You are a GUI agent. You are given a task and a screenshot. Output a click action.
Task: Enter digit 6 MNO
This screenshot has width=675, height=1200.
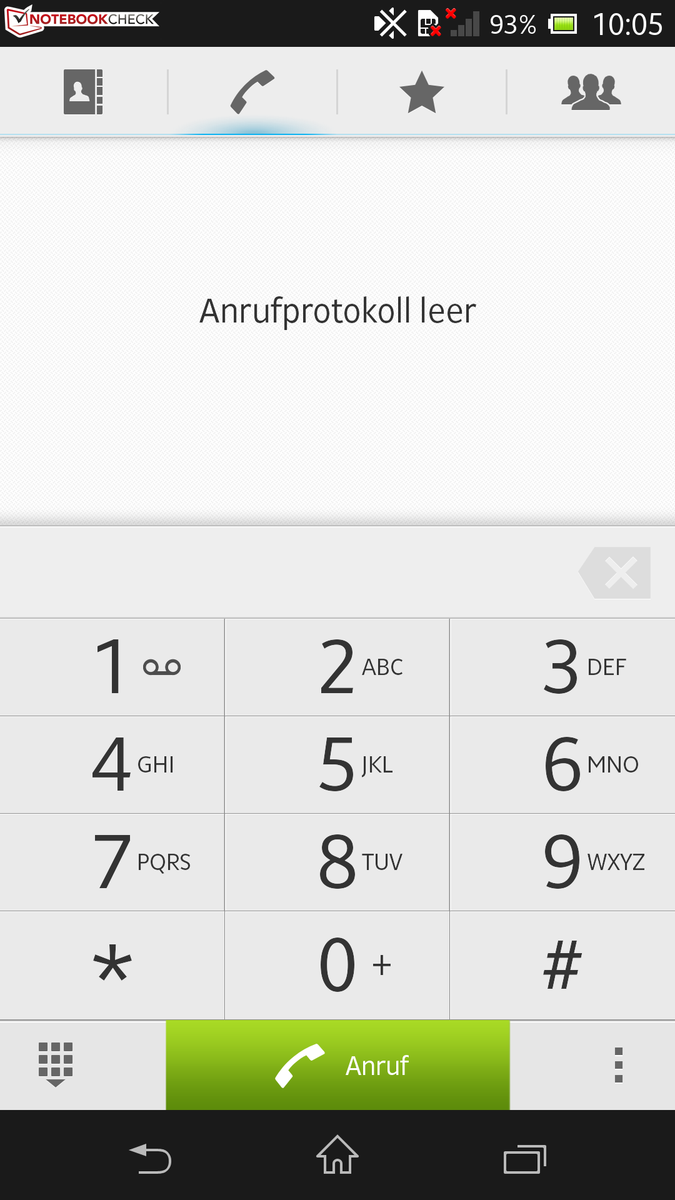(x=562, y=765)
